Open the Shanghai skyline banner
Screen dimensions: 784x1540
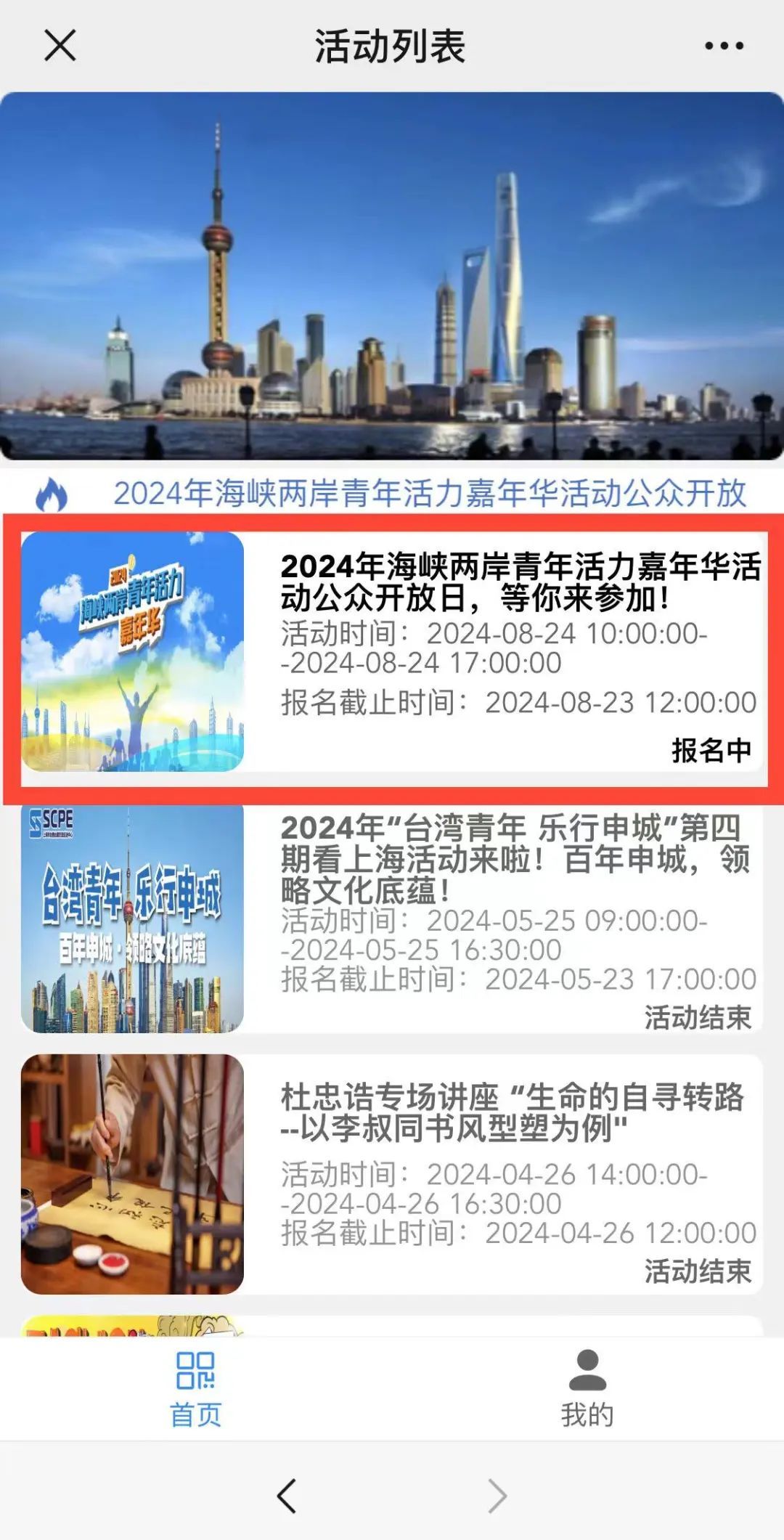392,276
